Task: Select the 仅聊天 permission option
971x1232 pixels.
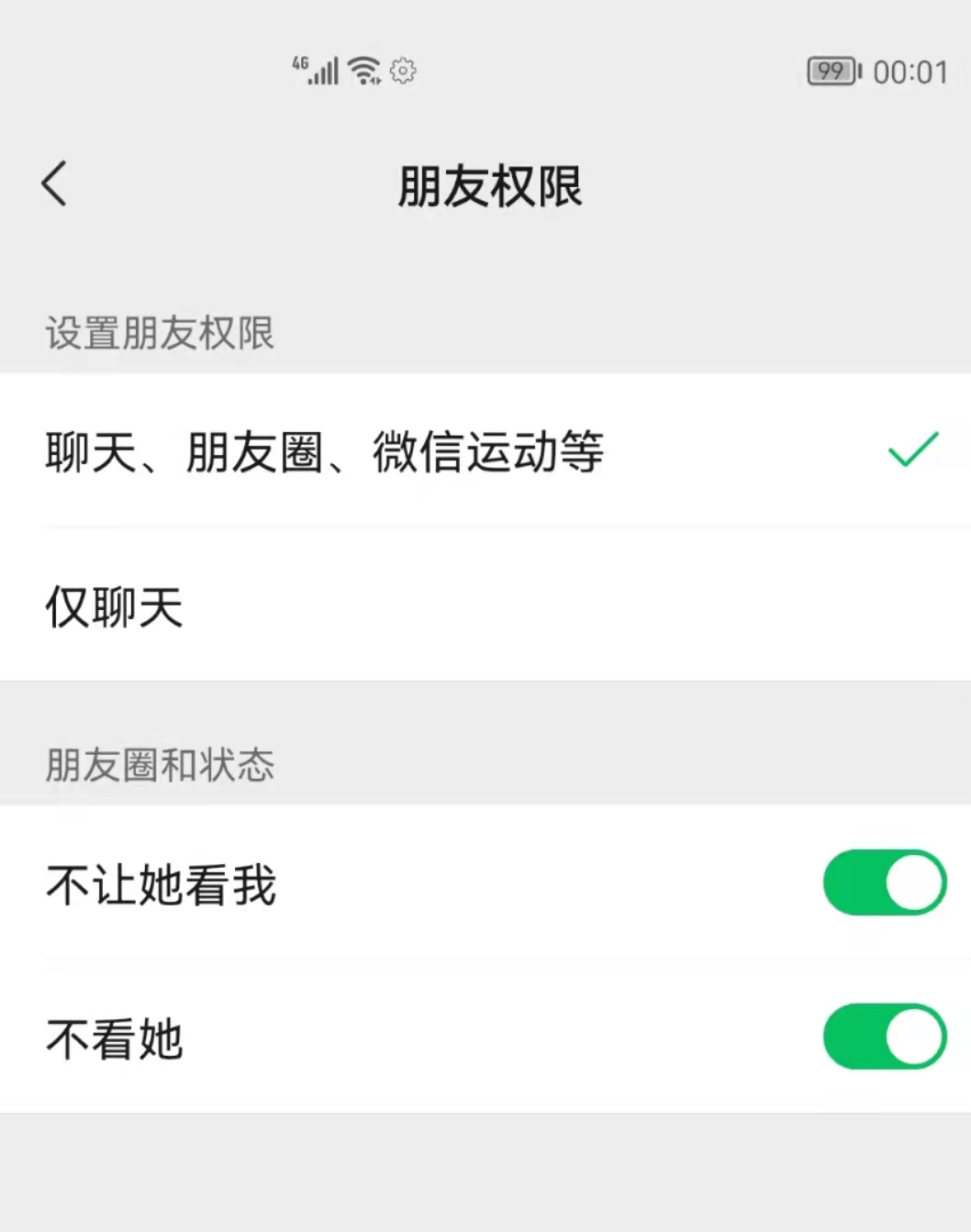Action: click(x=113, y=607)
